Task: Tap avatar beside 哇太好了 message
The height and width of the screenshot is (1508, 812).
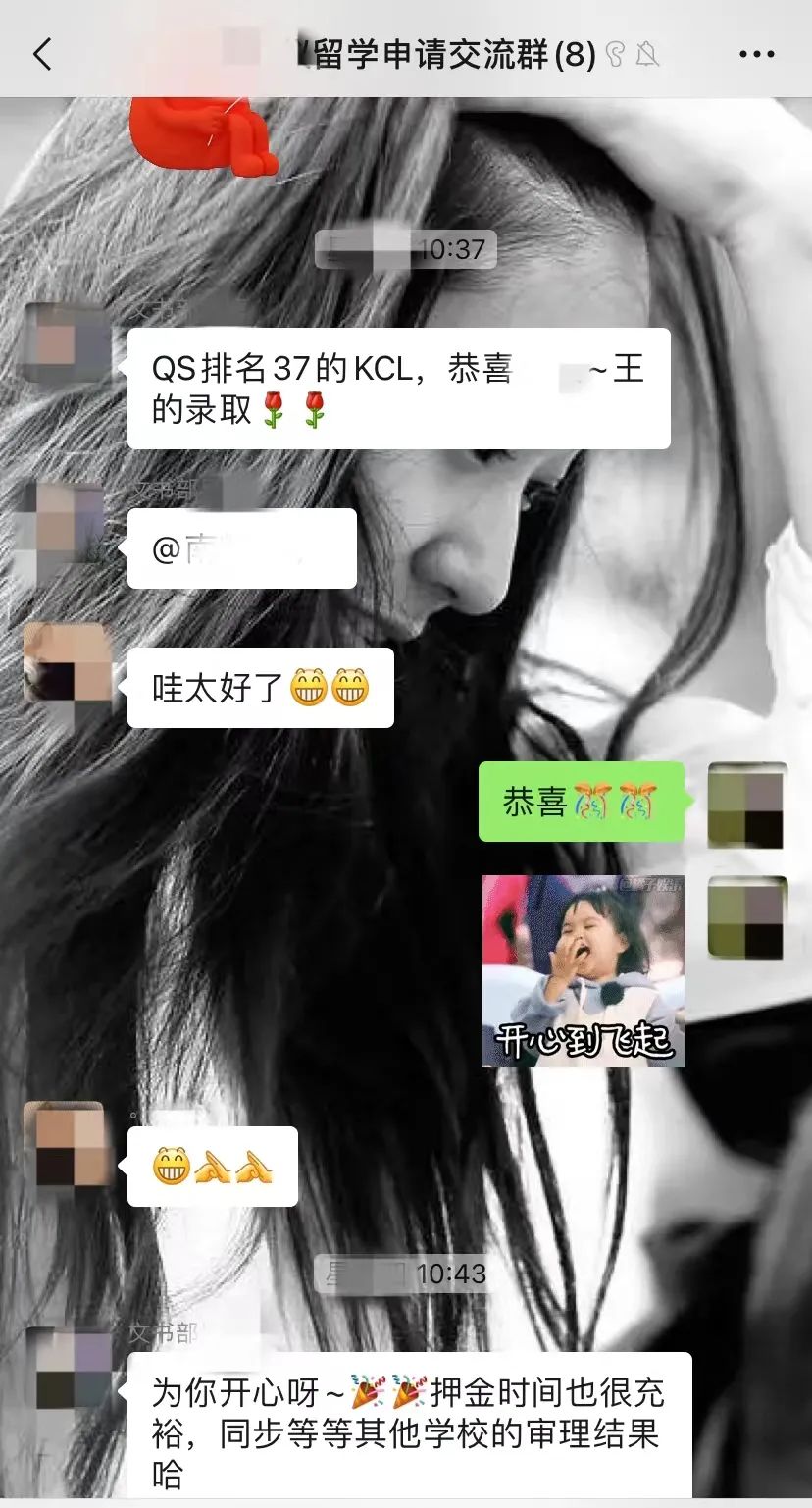Action: (x=67, y=662)
